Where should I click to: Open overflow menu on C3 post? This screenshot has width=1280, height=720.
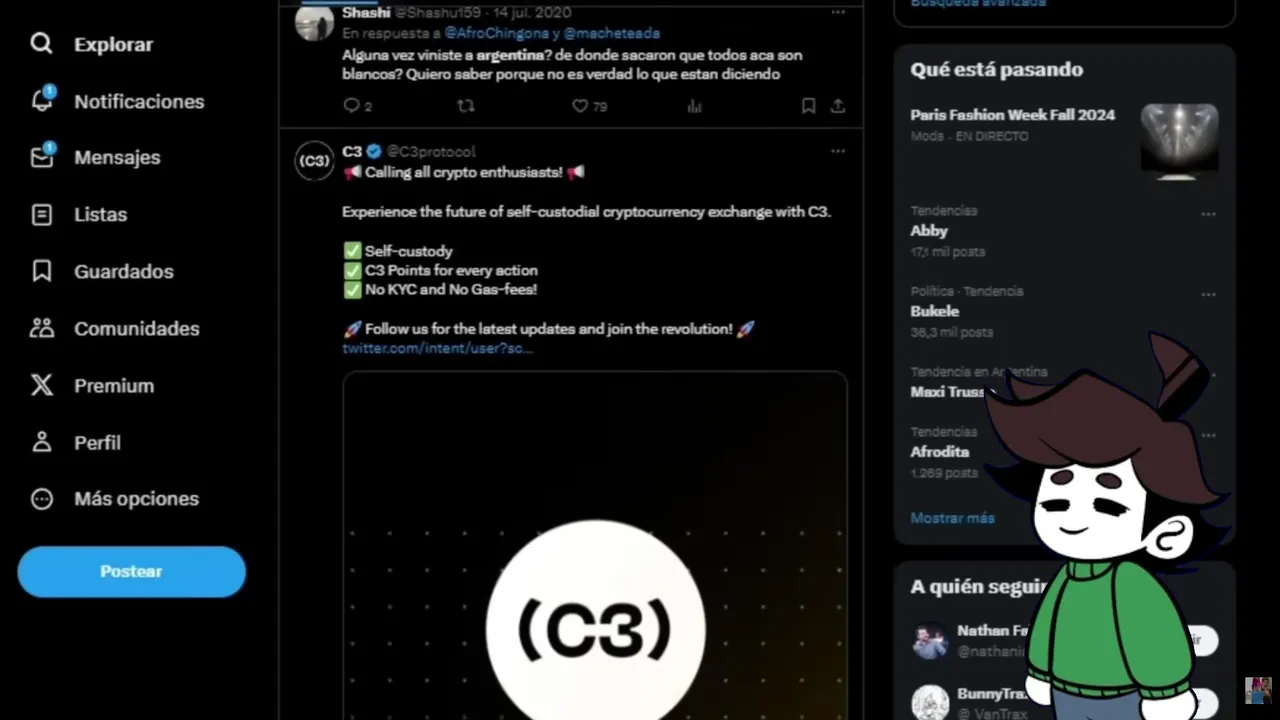coord(838,151)
